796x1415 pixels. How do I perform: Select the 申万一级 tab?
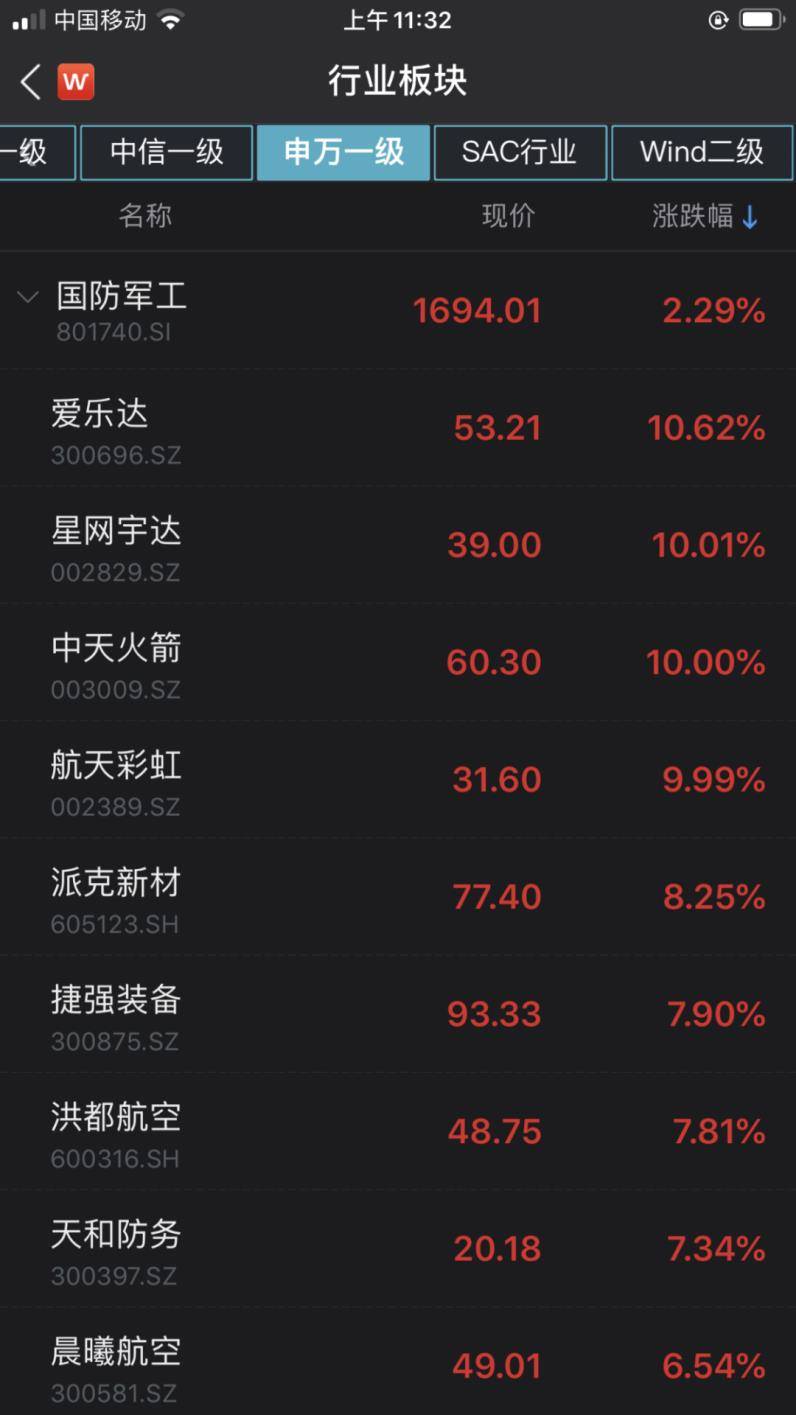(x=343, y=152)
